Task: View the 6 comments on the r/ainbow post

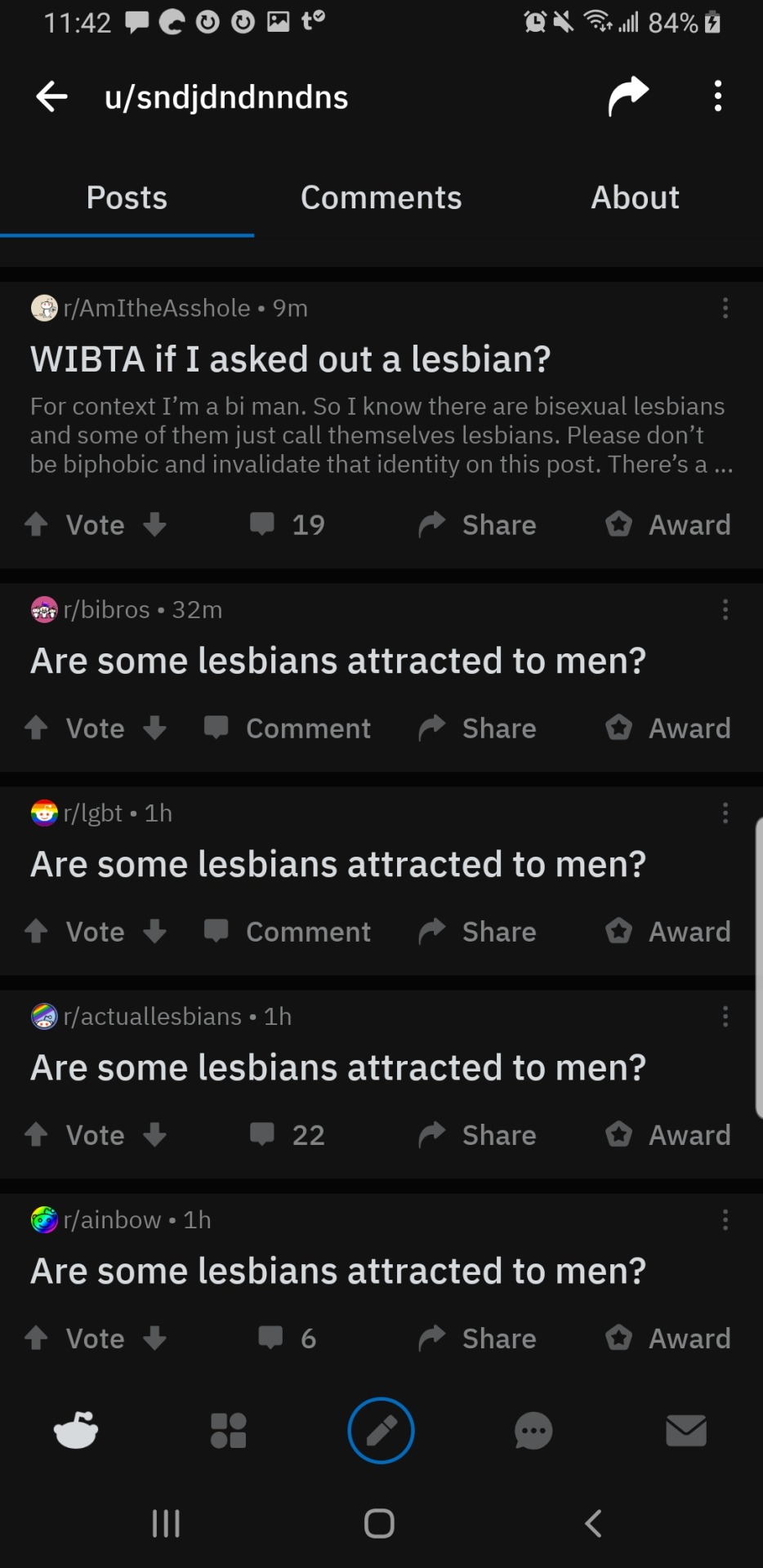Action: pyautogui.click(x=288, y=1338)
